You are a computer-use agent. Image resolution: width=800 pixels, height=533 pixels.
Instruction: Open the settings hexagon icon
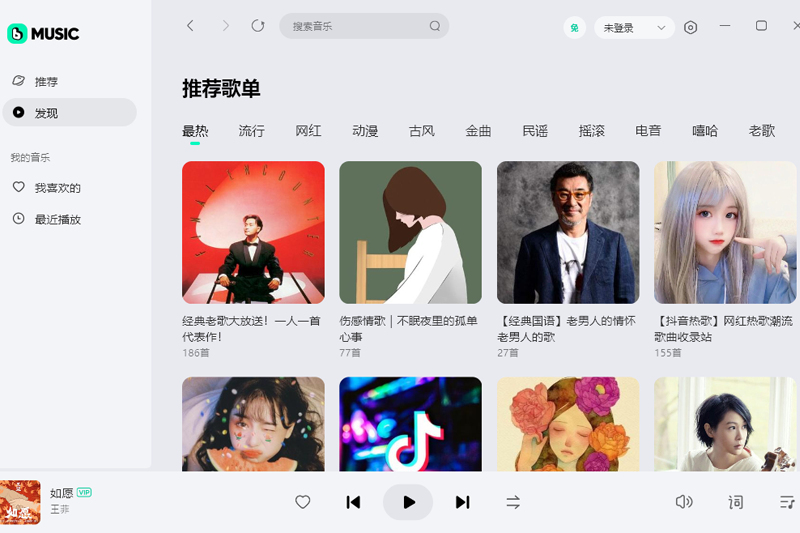[690, 28]
